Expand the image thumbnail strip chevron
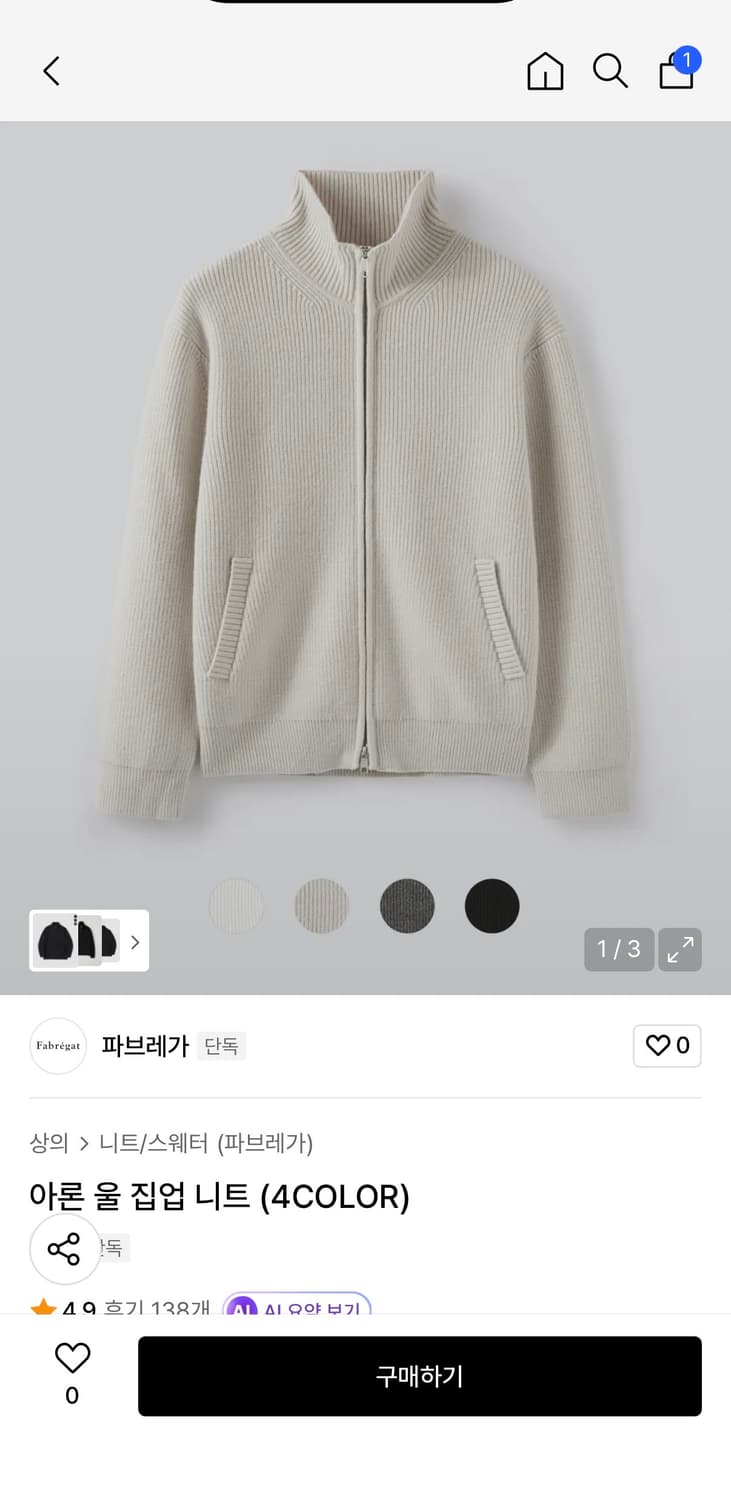This screenshot has height=1500, width=731. click(134, 941)
